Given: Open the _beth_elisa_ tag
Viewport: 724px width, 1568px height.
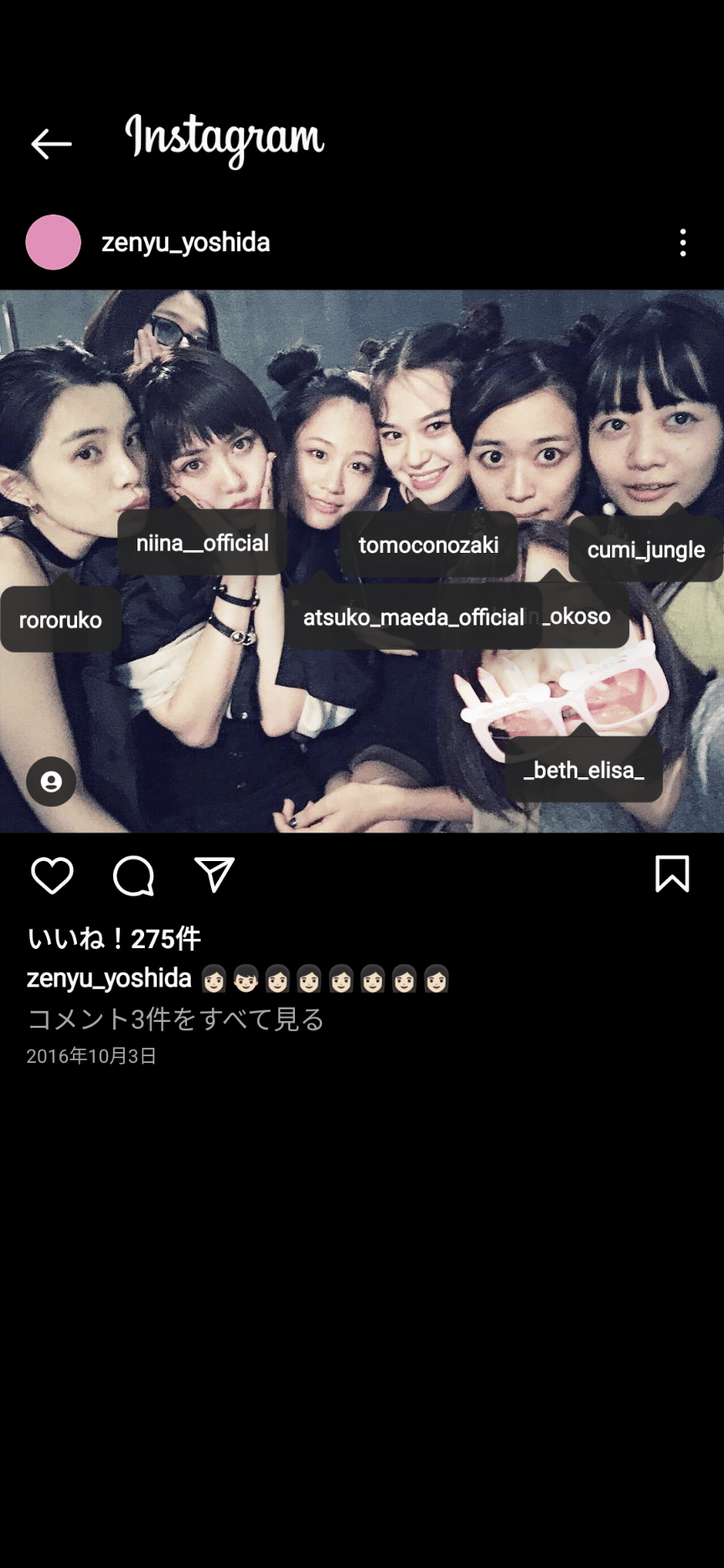Looking at the screenshot, I should point(583,771).
